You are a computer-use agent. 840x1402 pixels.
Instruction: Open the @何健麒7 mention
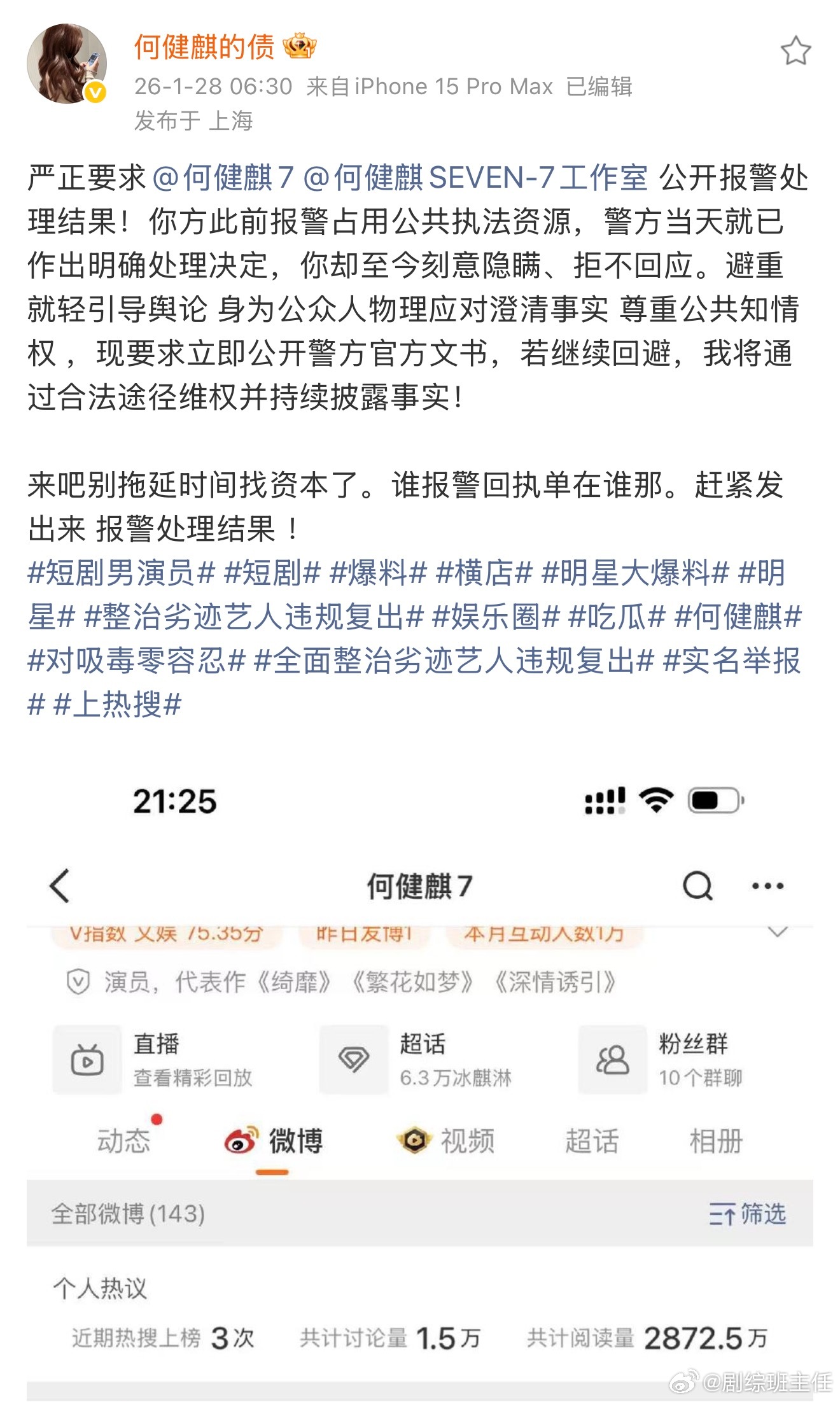(x=223, y=178)
